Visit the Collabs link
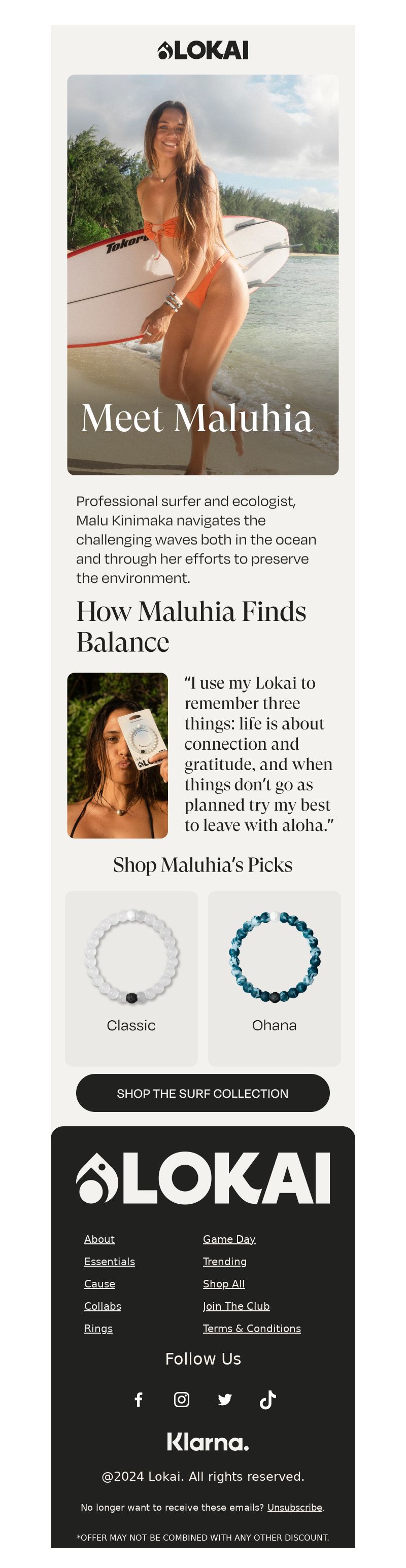This screenshot has width=406, height=1568. (x=103, y=1306)
